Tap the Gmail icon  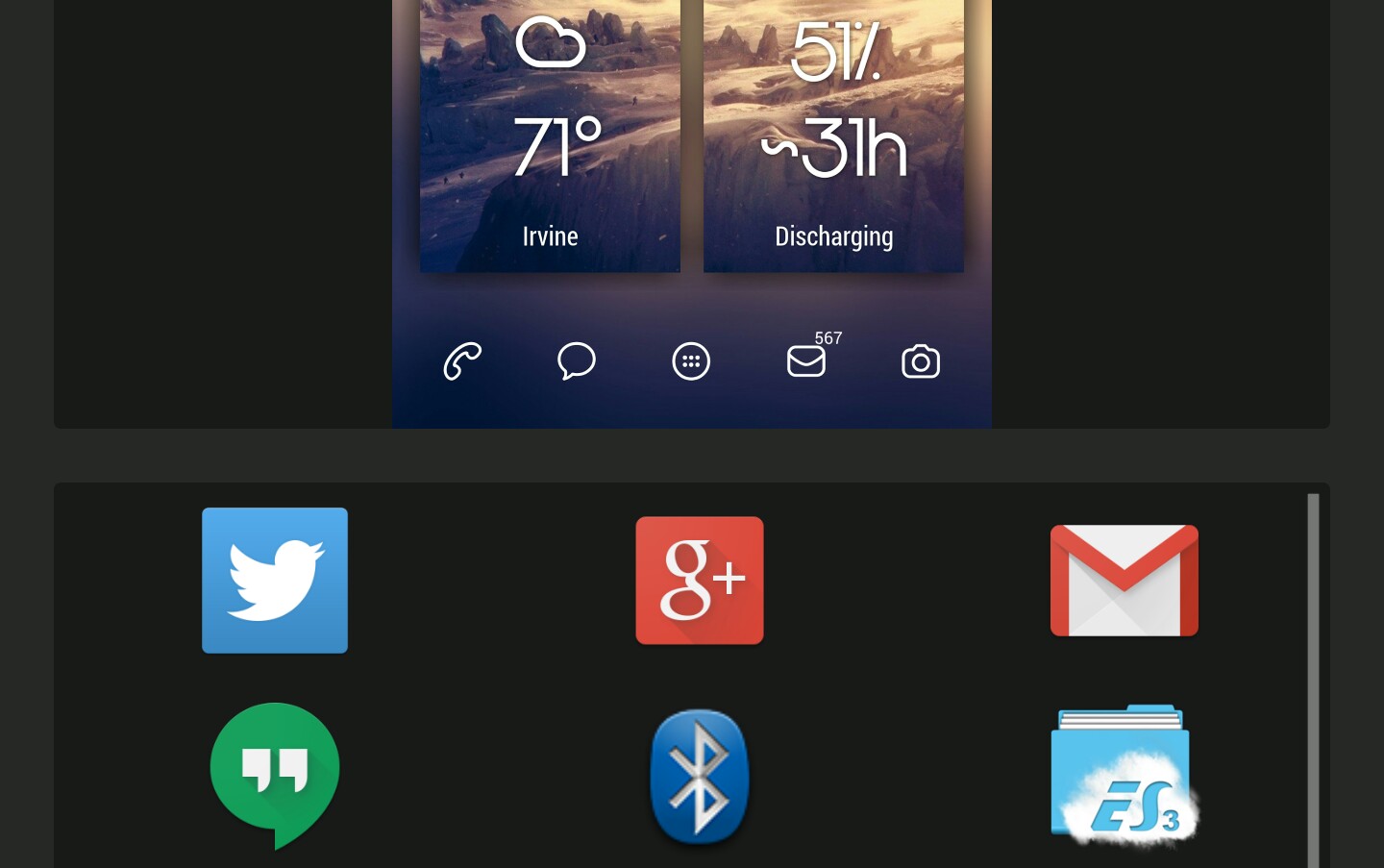(x=1124, y=581)
